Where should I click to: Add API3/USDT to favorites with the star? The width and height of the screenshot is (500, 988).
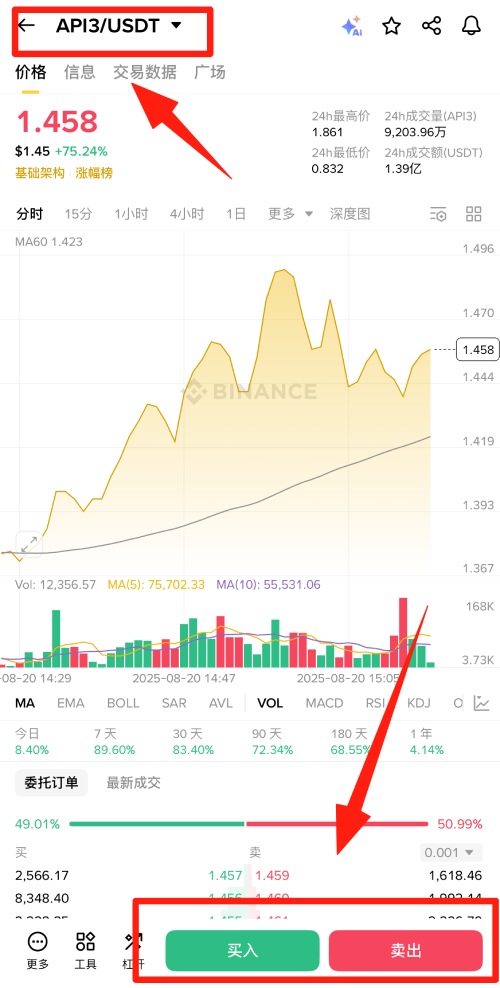(392, 26)
